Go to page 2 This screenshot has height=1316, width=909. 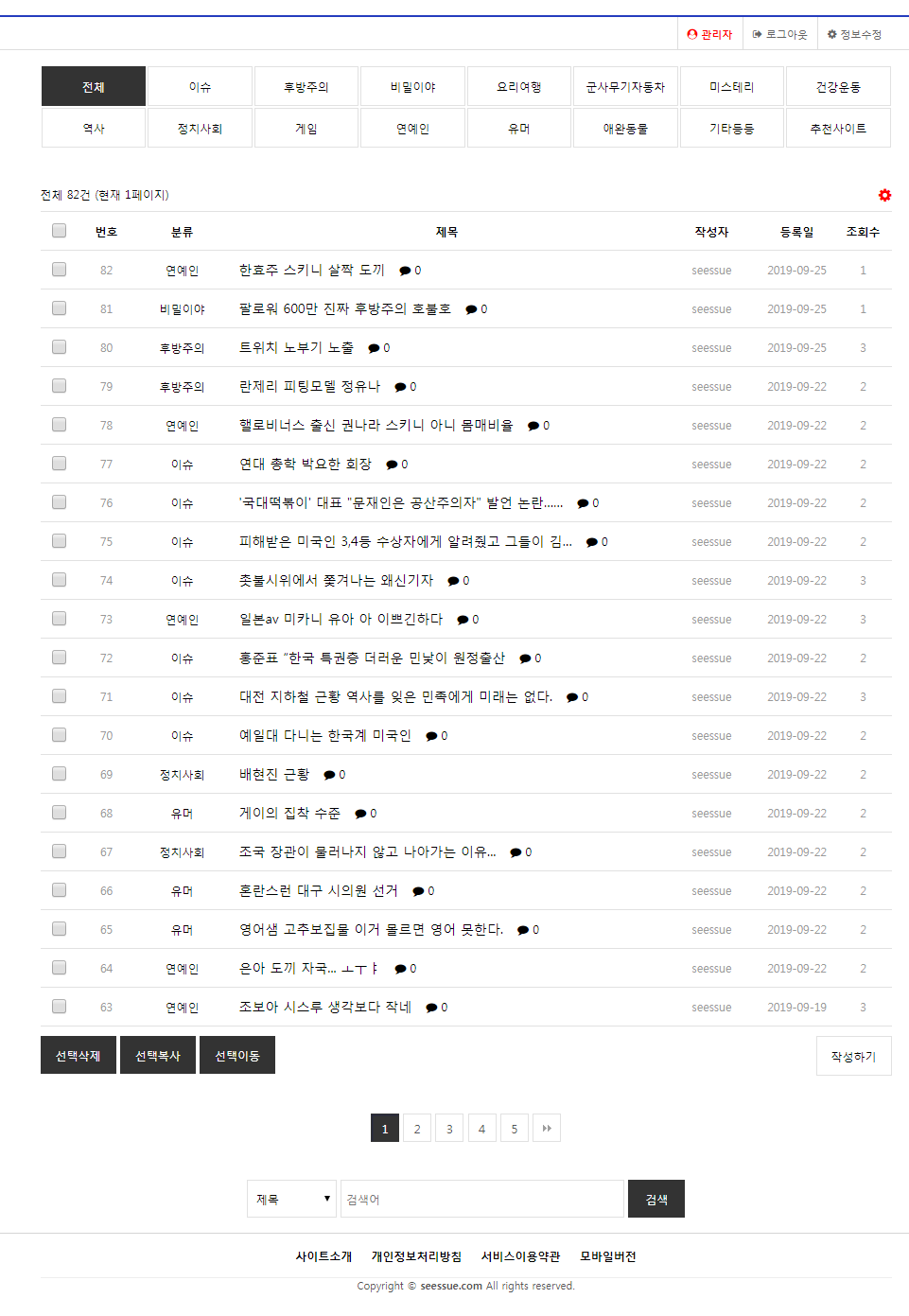[417, 1129]
